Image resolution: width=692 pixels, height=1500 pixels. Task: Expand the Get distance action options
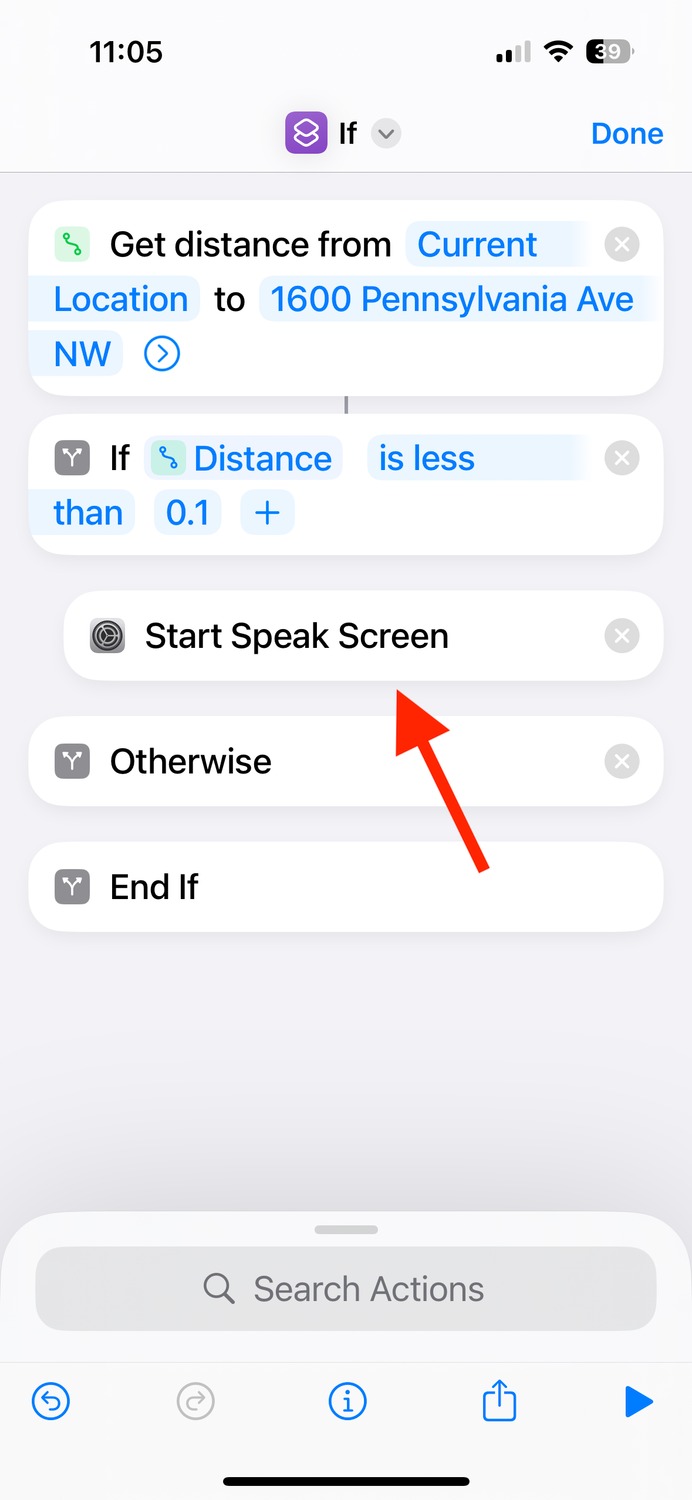point(162,354)
